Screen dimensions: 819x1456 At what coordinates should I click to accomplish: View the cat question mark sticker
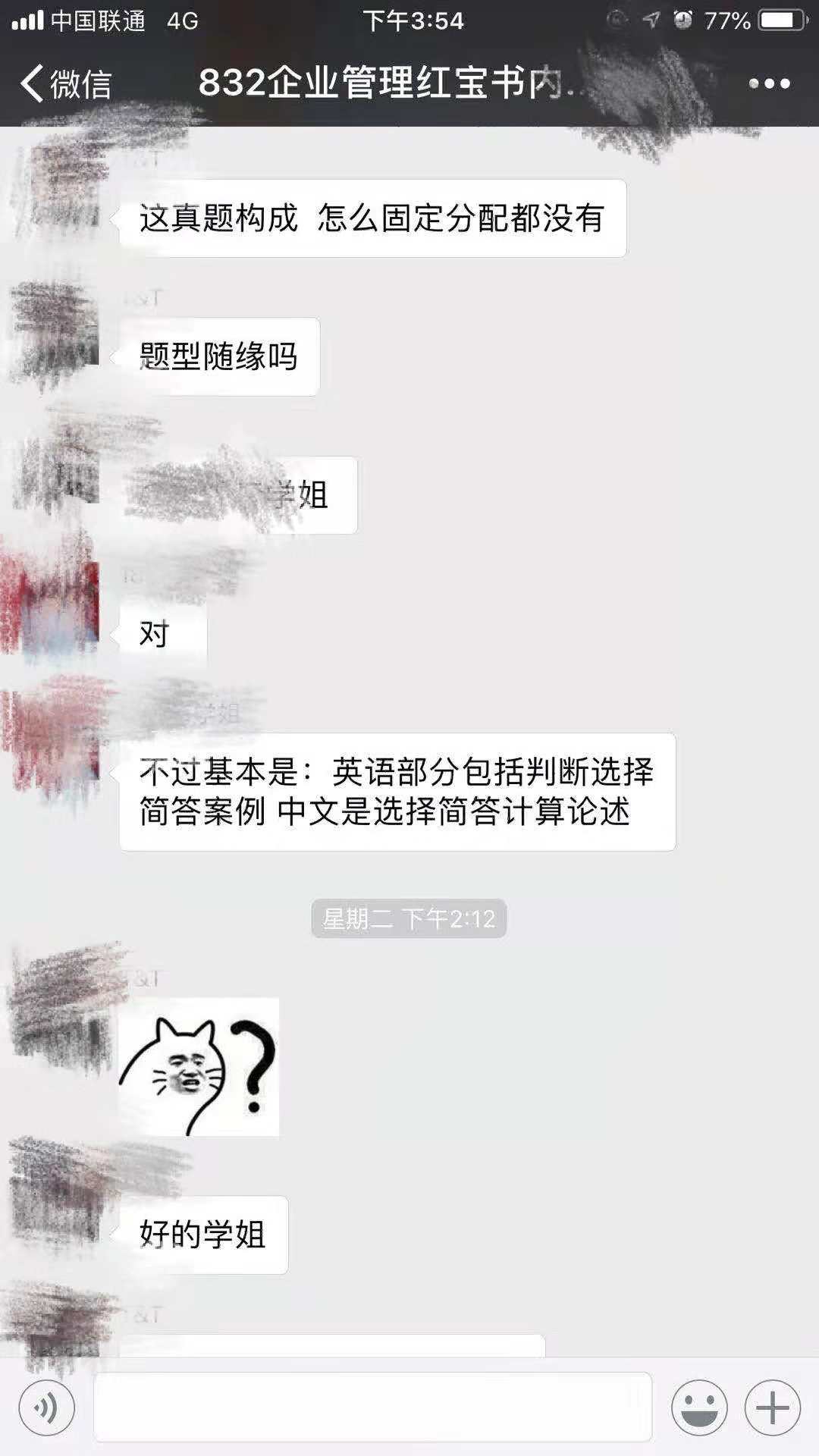click(x=199, y=1067)
